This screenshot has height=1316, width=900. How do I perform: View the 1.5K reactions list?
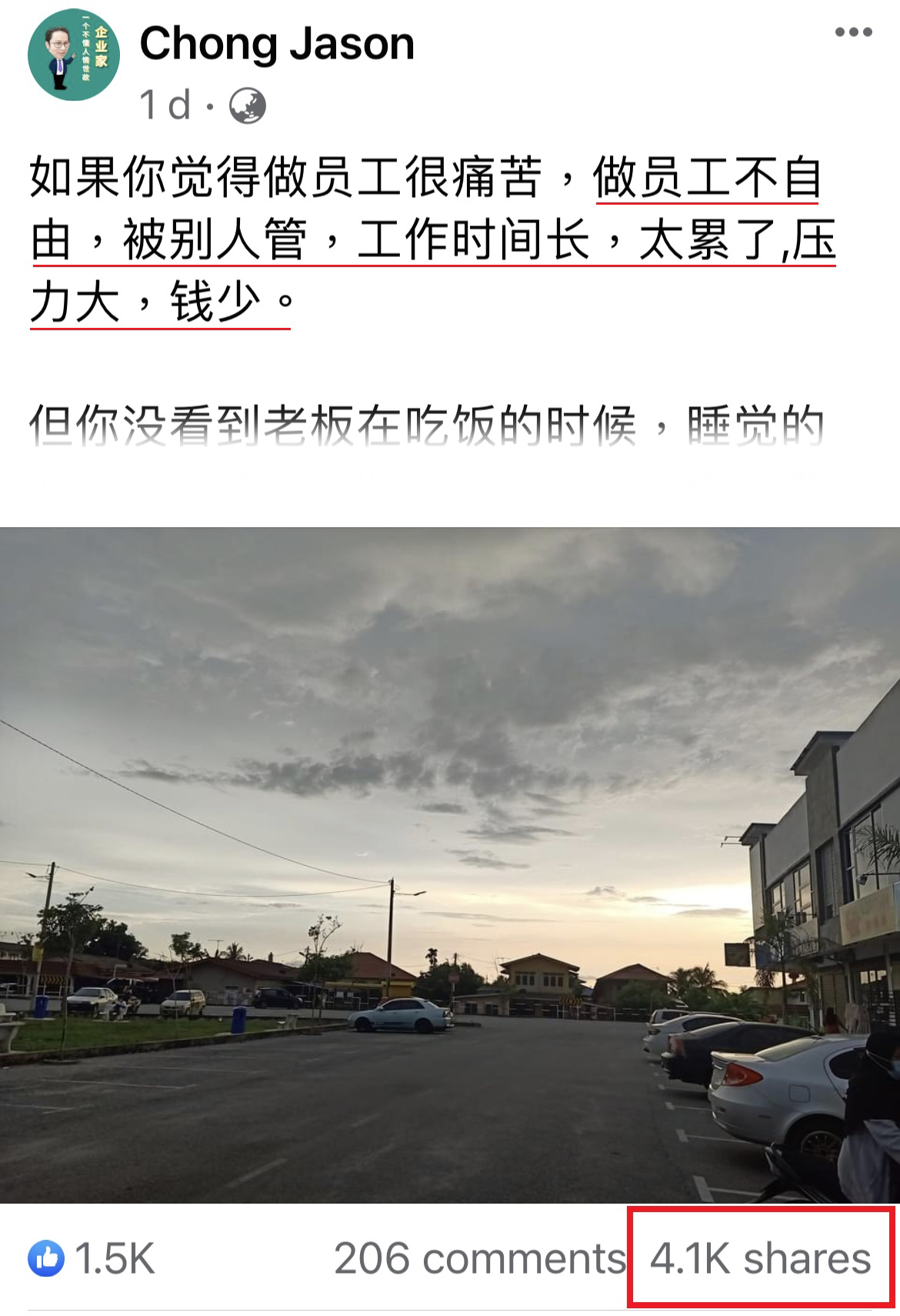pyautogui.click(x=92, y=1259)
